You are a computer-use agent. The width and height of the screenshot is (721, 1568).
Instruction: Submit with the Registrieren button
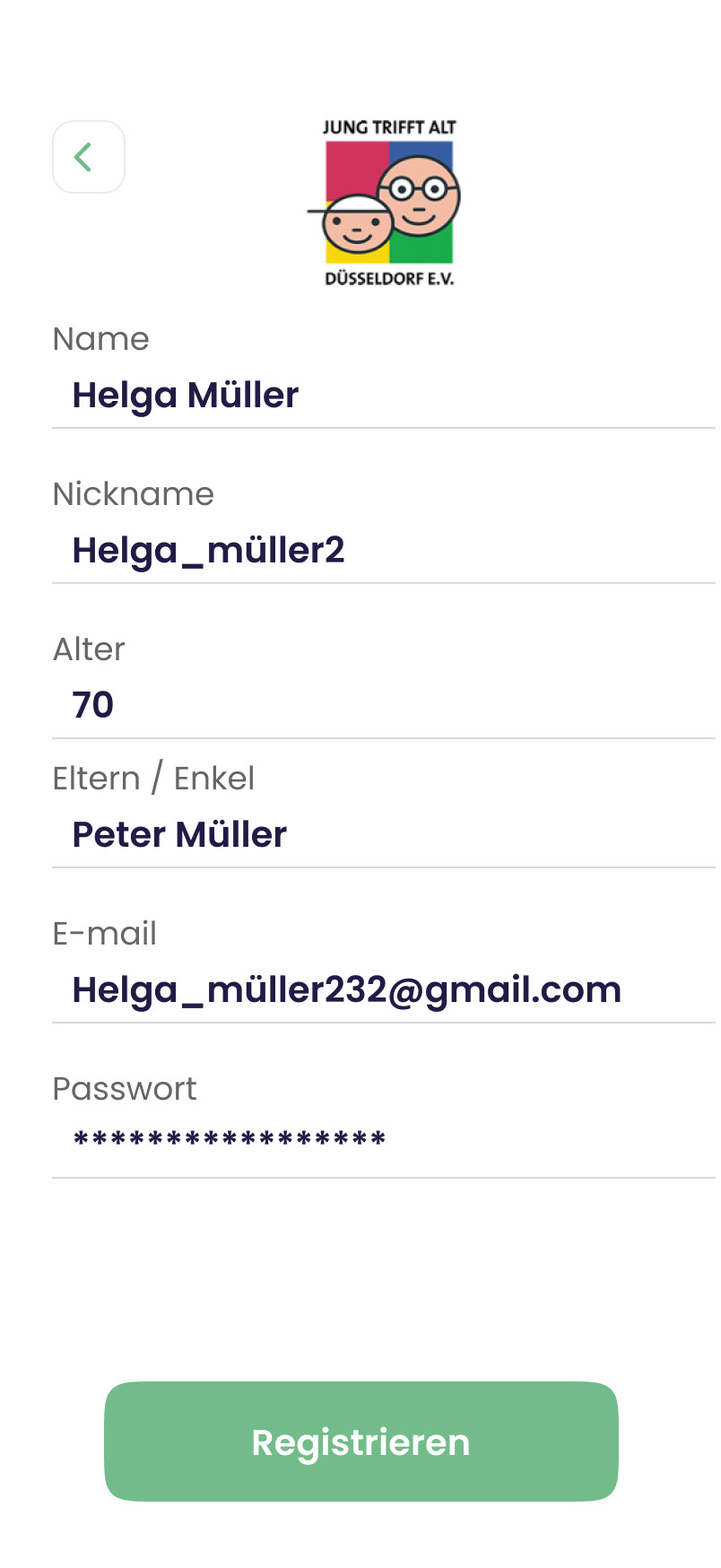coord(360,1442)
